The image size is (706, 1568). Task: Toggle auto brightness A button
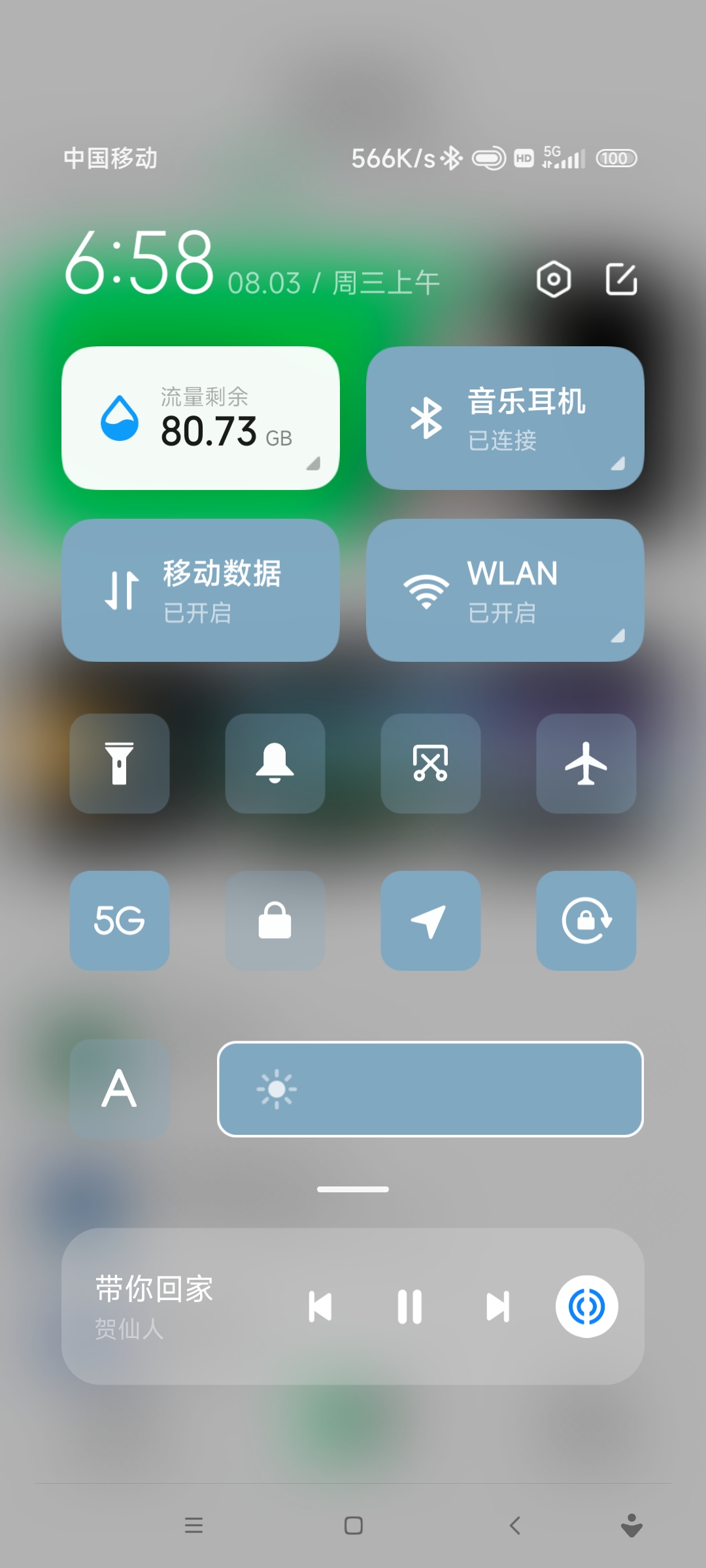point(120,1089)
